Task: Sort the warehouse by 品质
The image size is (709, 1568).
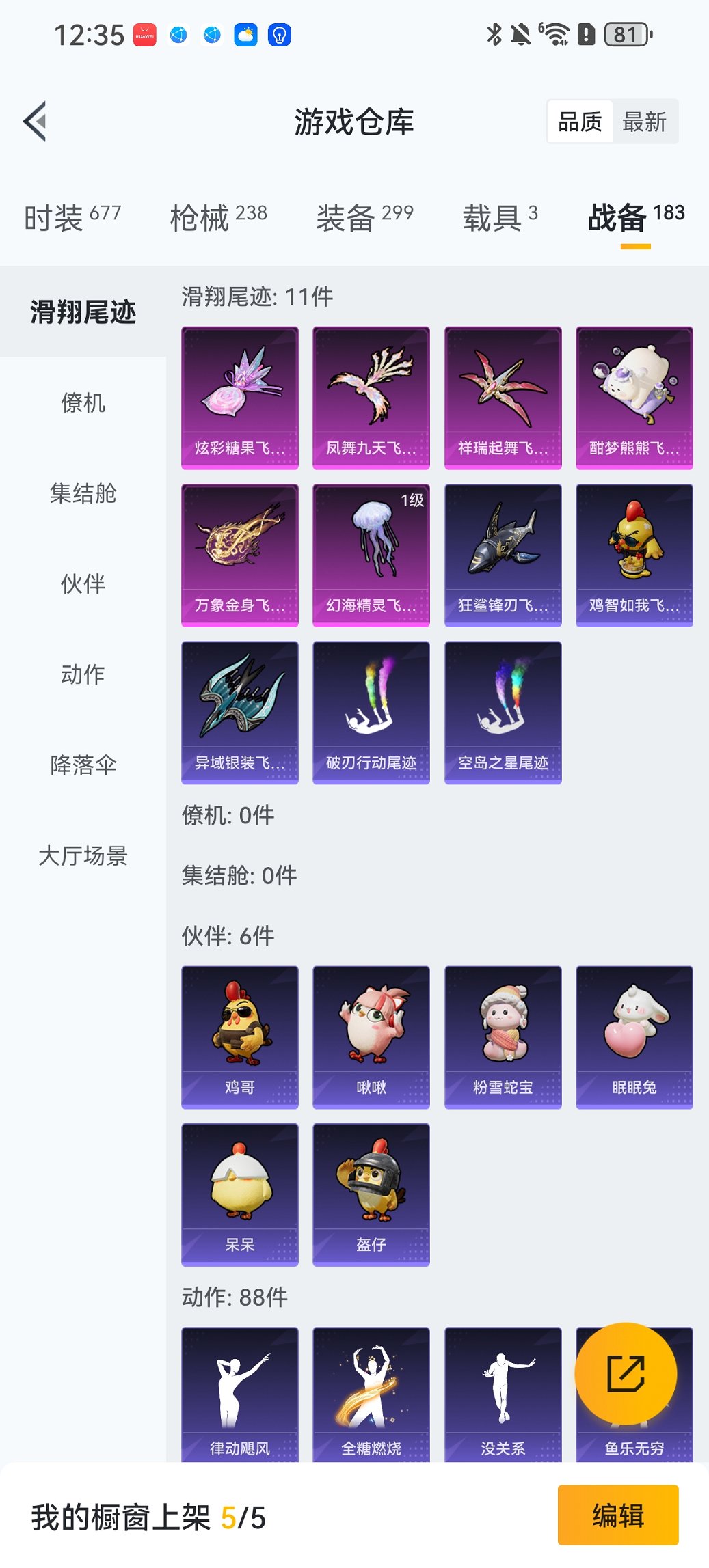Action: [x=580, y=122]
